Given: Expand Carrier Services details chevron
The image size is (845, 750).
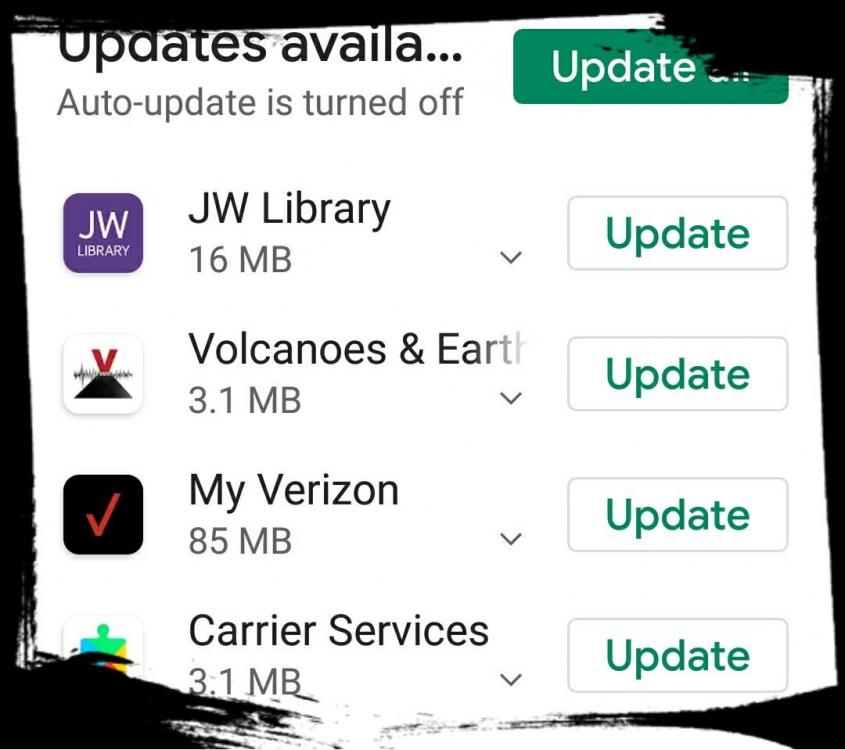Looking at the screenshot, I should coord(511,680).
